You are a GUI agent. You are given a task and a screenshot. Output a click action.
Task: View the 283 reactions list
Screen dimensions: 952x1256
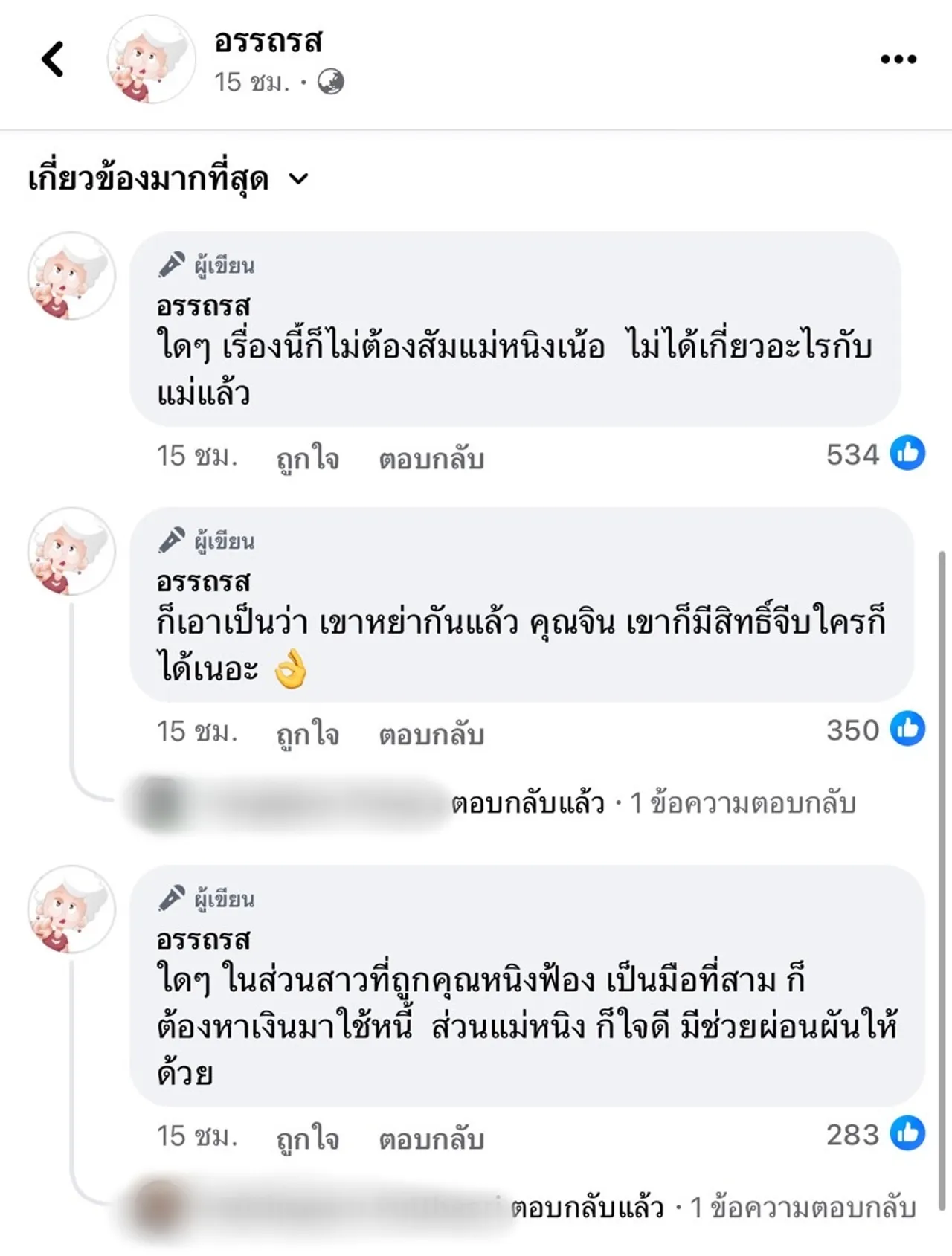click(x=875, y=1135)
